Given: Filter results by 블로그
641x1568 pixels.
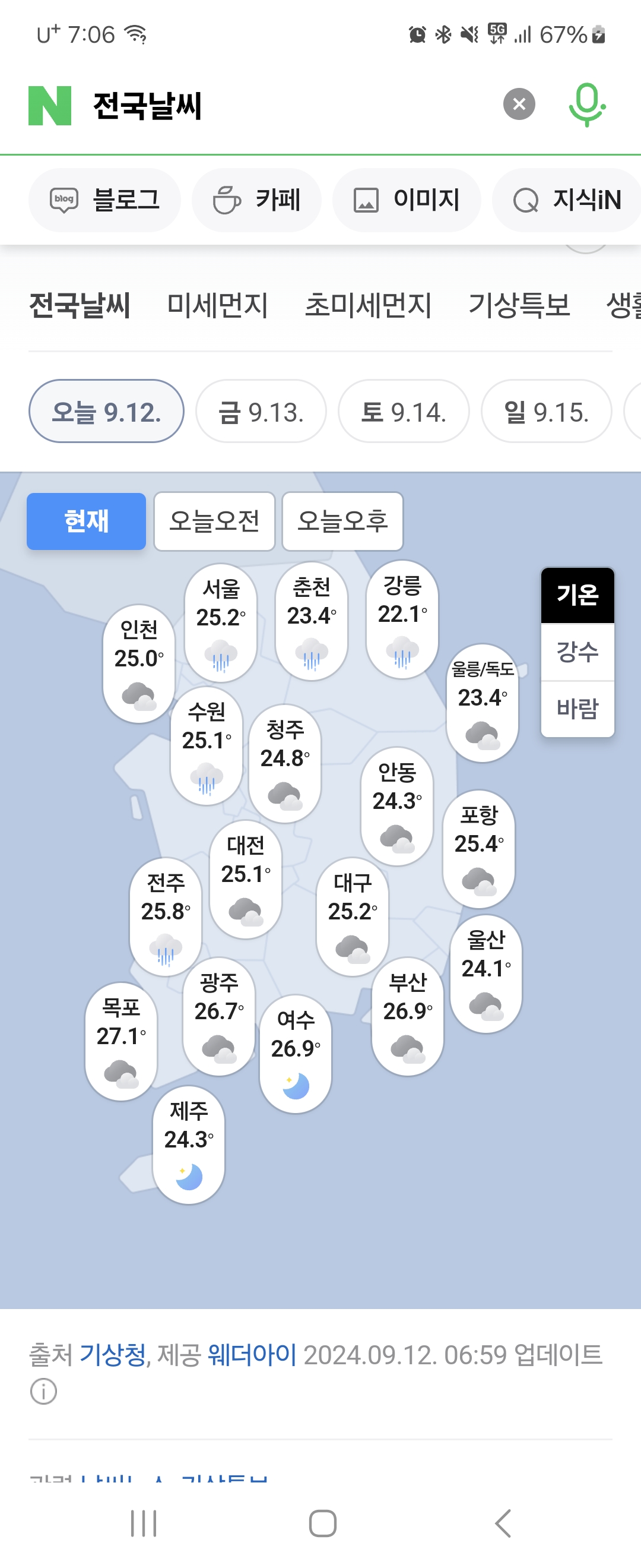Looking at the screenshot, I should pyautogui.click(x=104, y=200).
